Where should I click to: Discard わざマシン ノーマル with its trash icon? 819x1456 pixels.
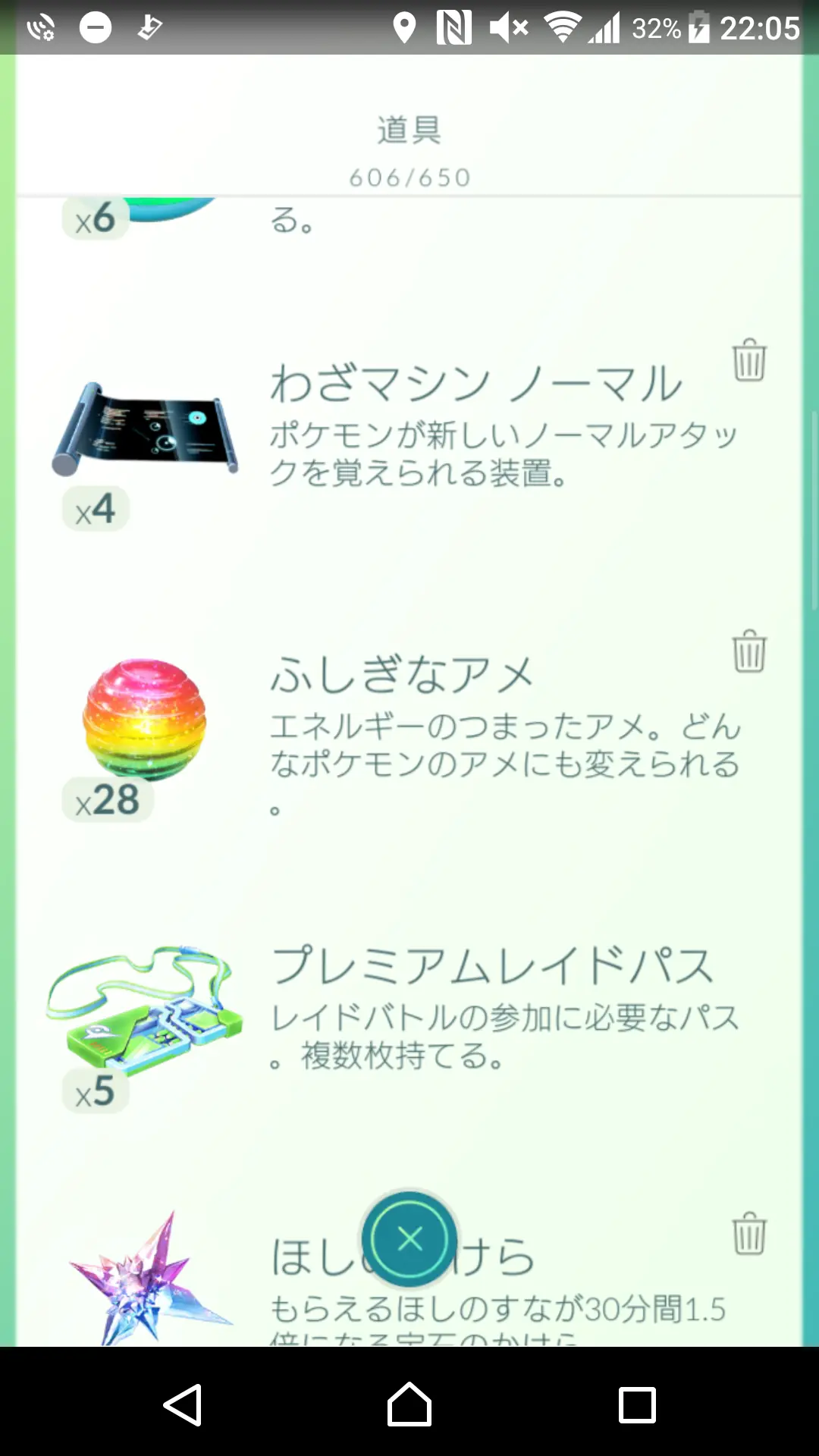click(749, 359)
